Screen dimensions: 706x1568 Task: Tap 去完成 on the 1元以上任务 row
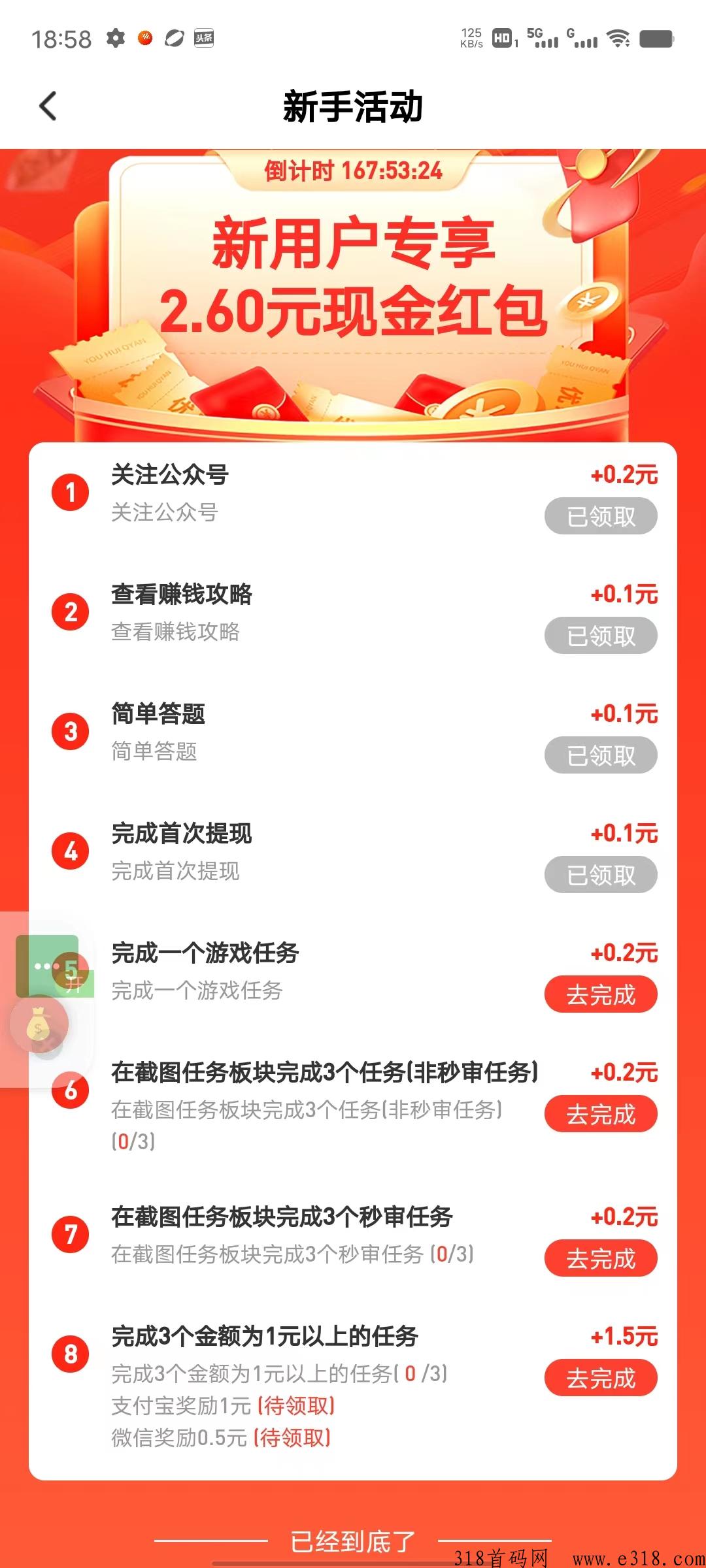599,1379
